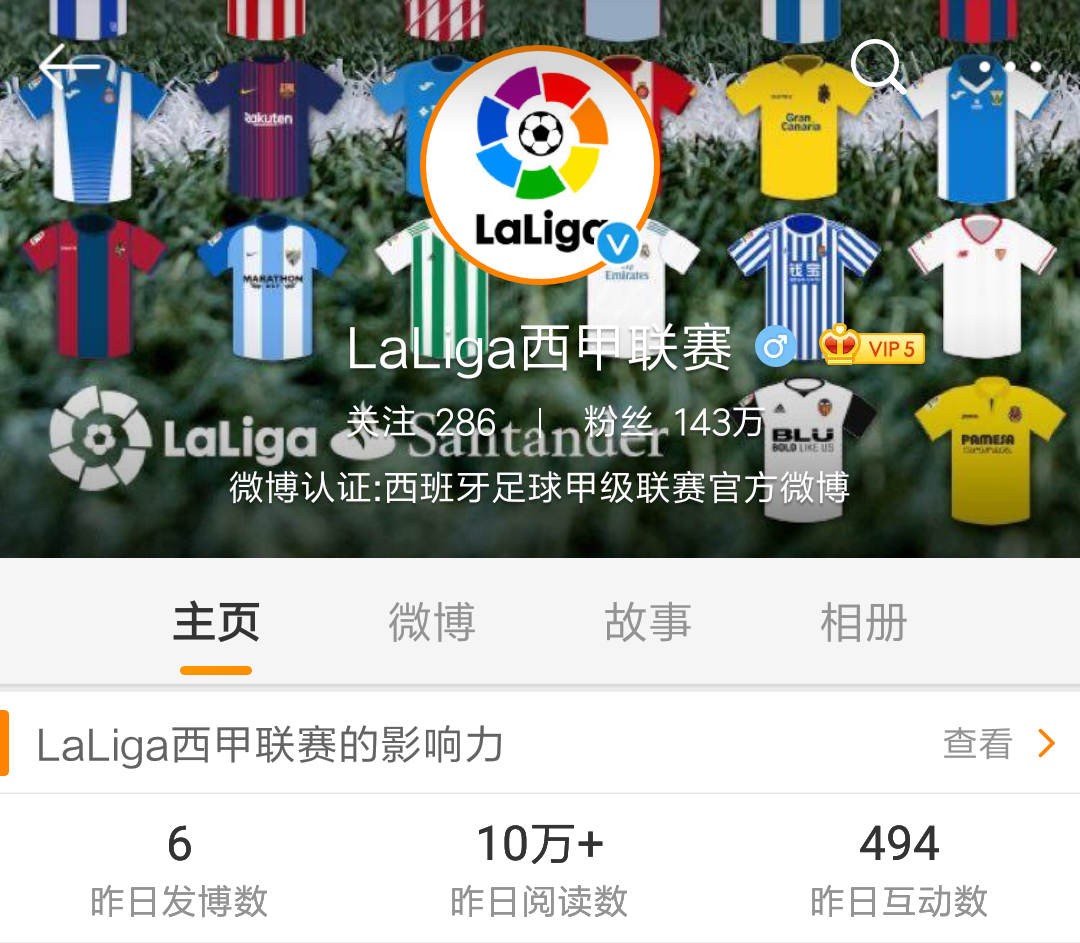Screen dimensions: 1080x943
Task: Go back using the arrow icon
Action: tap(68, 68)
